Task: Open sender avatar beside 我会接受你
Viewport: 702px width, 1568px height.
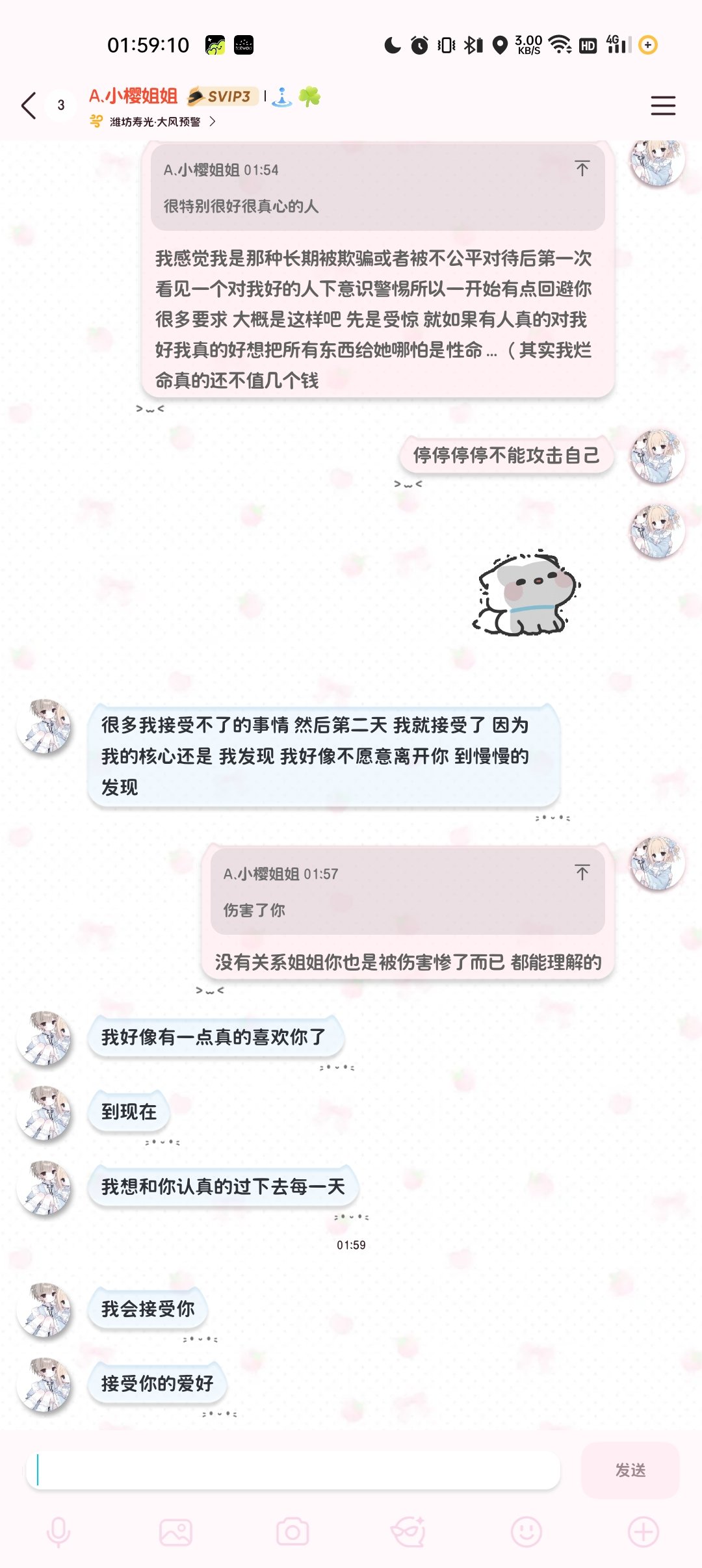Action: pos(44,1309)
